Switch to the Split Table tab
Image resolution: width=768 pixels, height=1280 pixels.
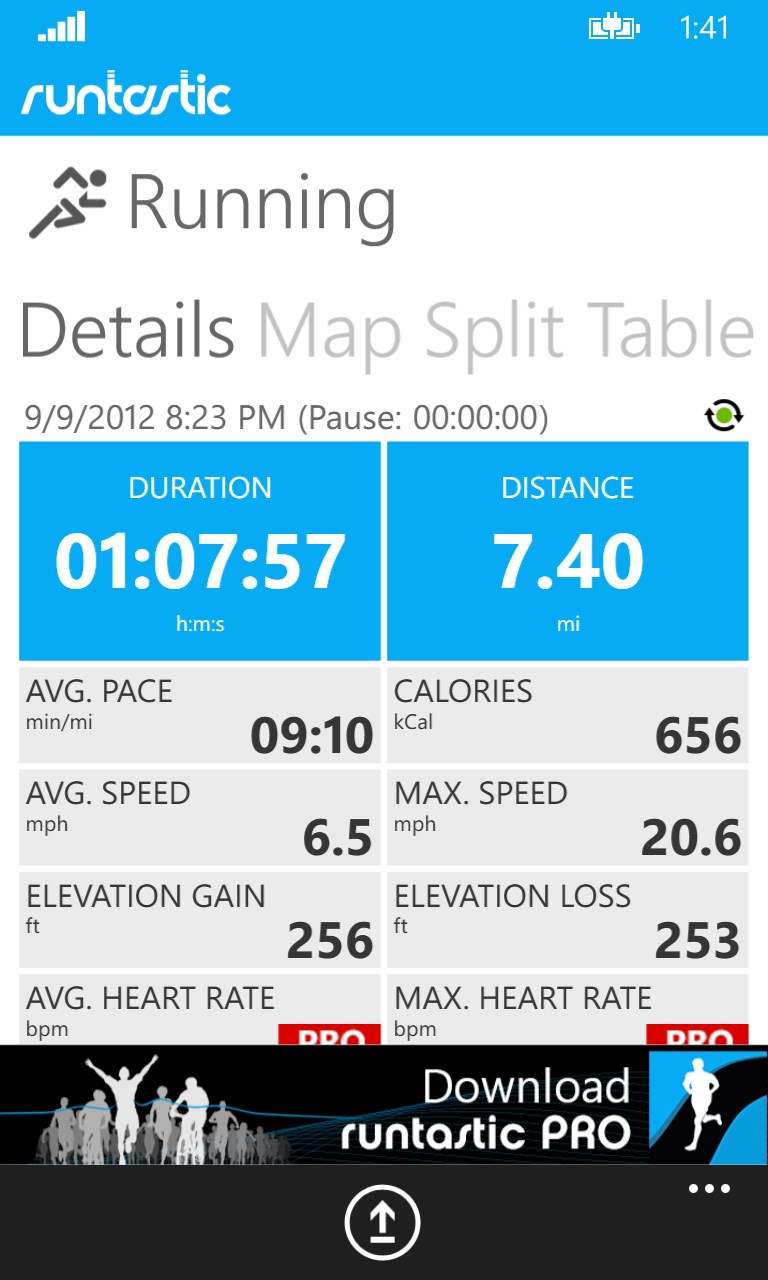[x=589, y=331]
